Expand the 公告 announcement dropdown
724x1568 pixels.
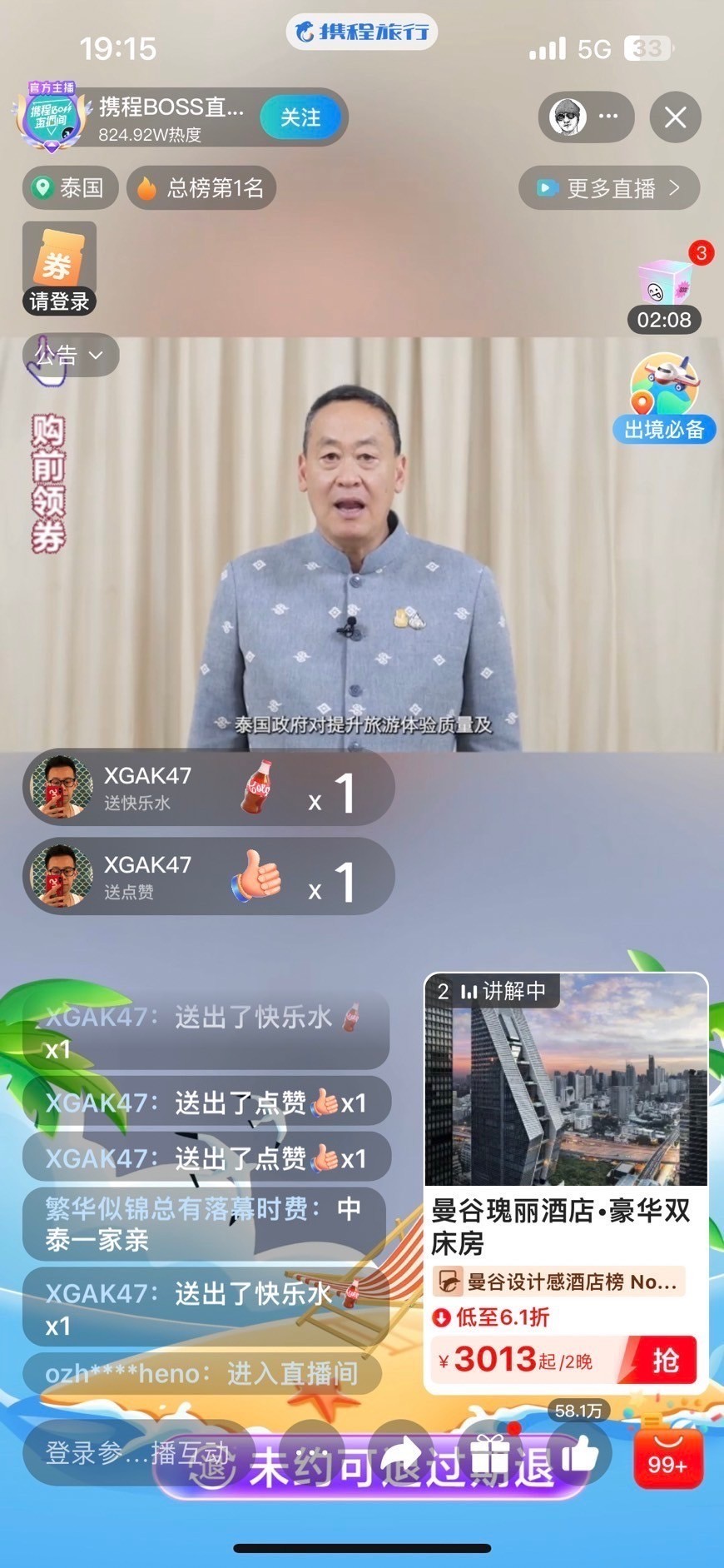[x=70, y=356]
